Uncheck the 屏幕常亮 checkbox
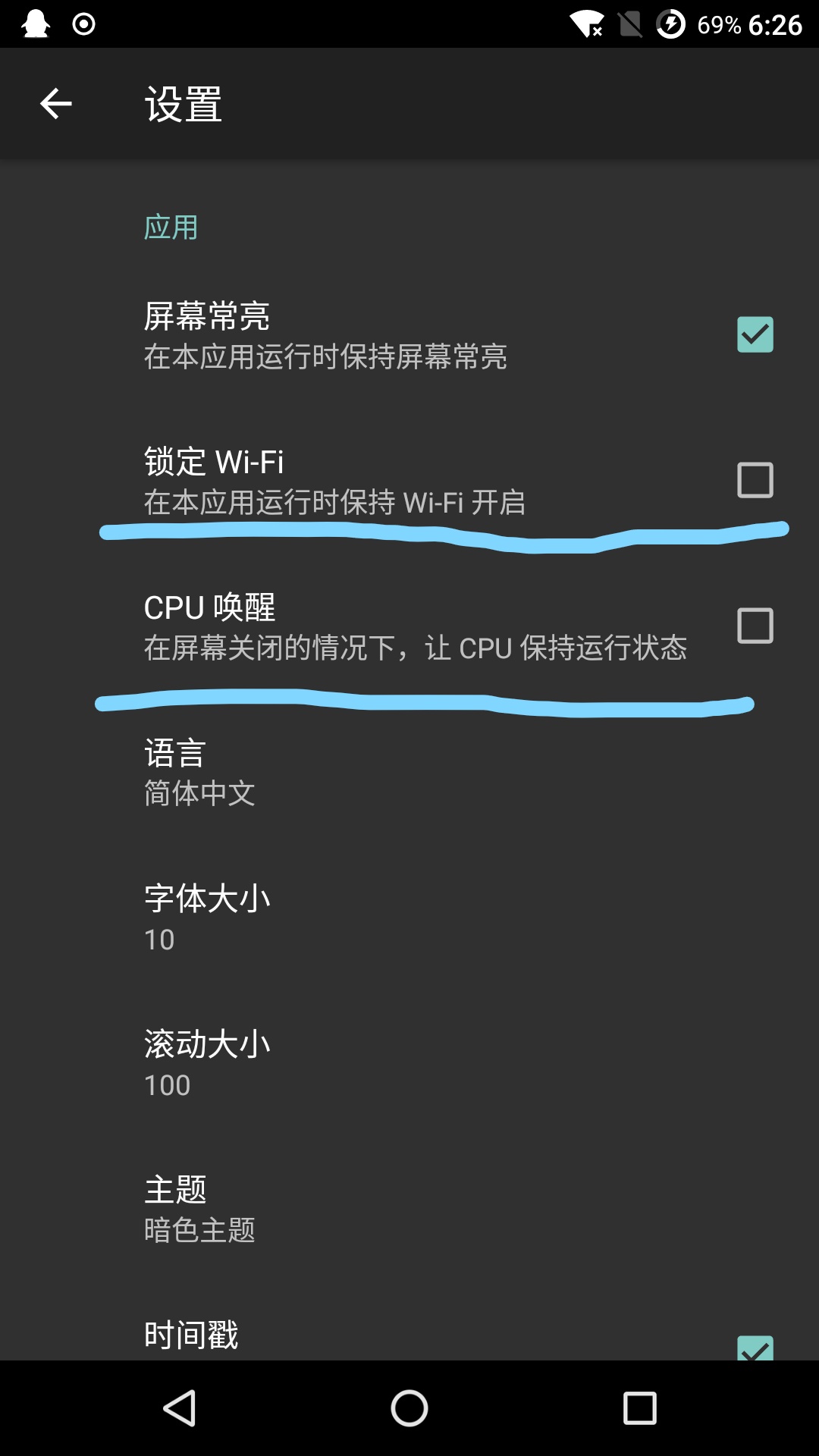 coord(755,334)
